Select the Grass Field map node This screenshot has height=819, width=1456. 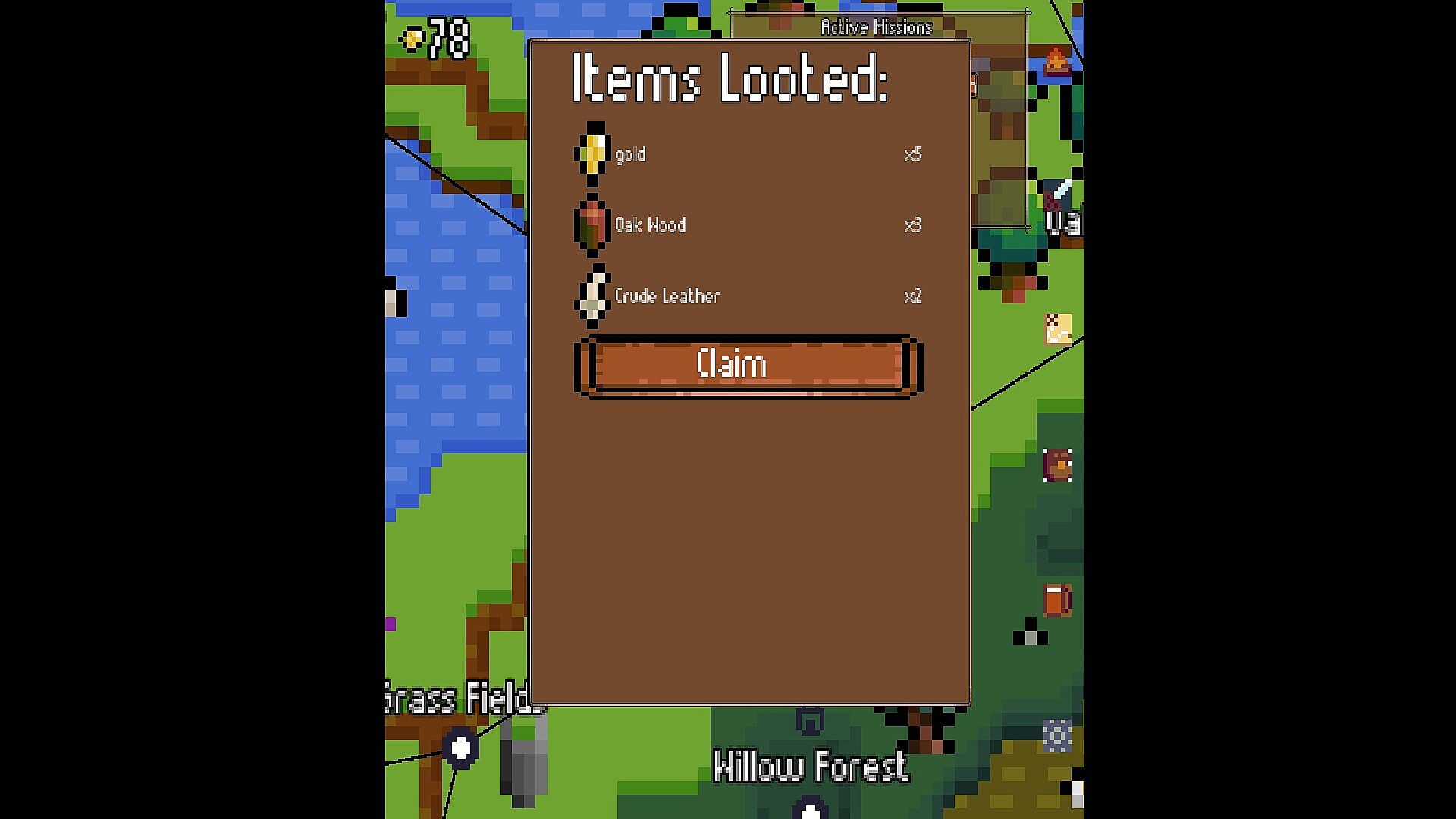tap(460, 748)
